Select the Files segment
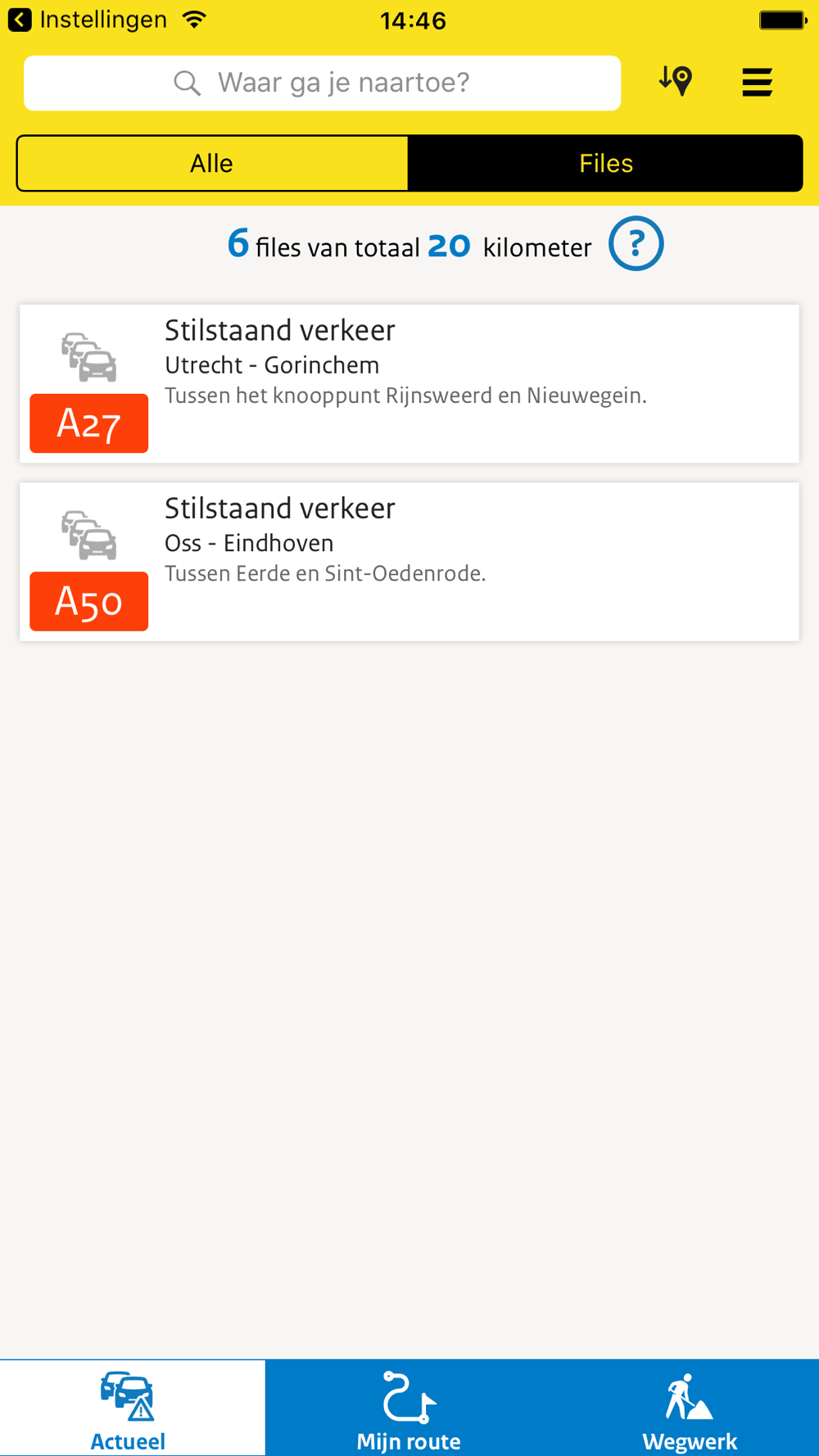 point(605,163)
